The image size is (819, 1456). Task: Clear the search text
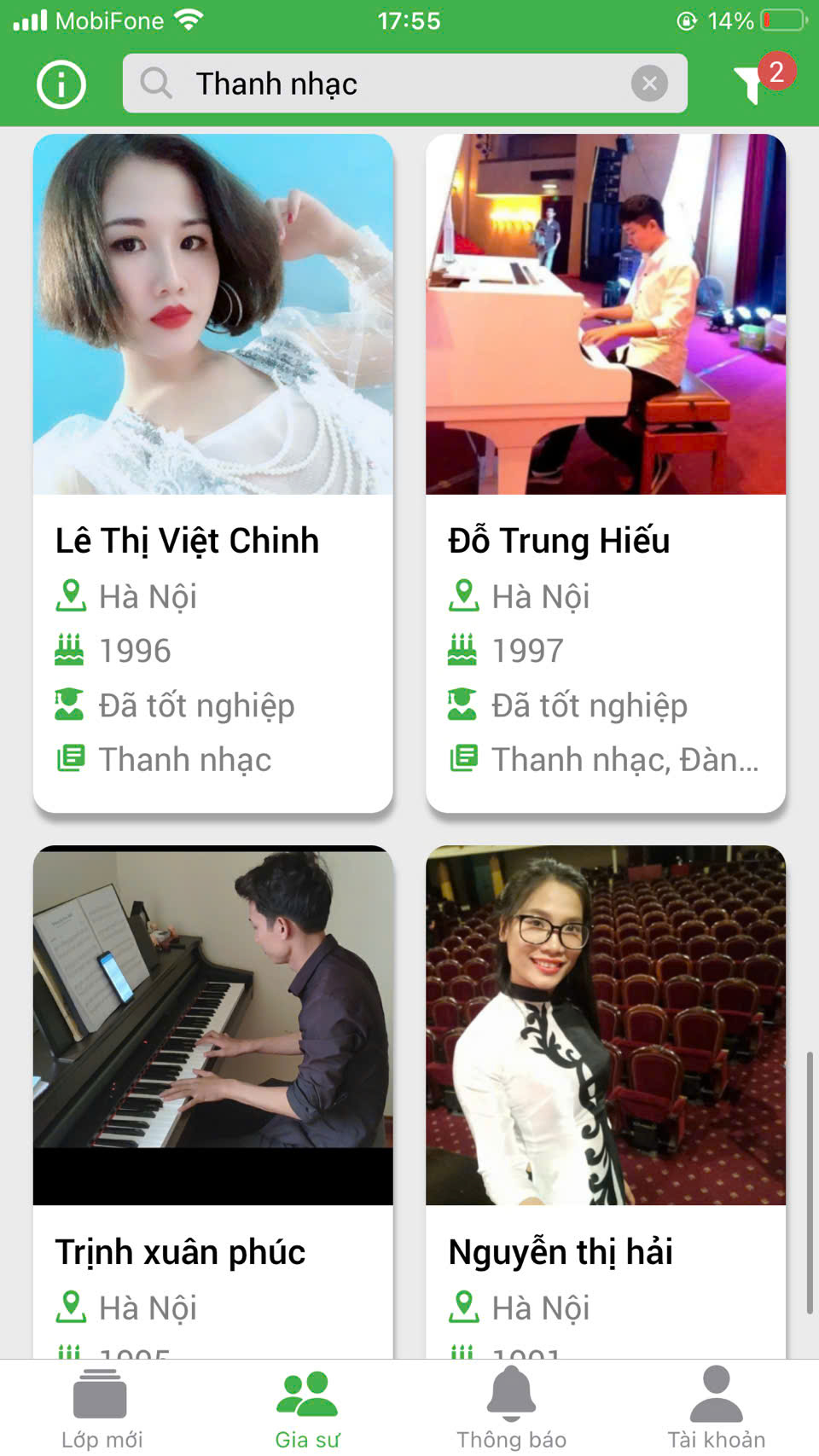coord(649,84)
